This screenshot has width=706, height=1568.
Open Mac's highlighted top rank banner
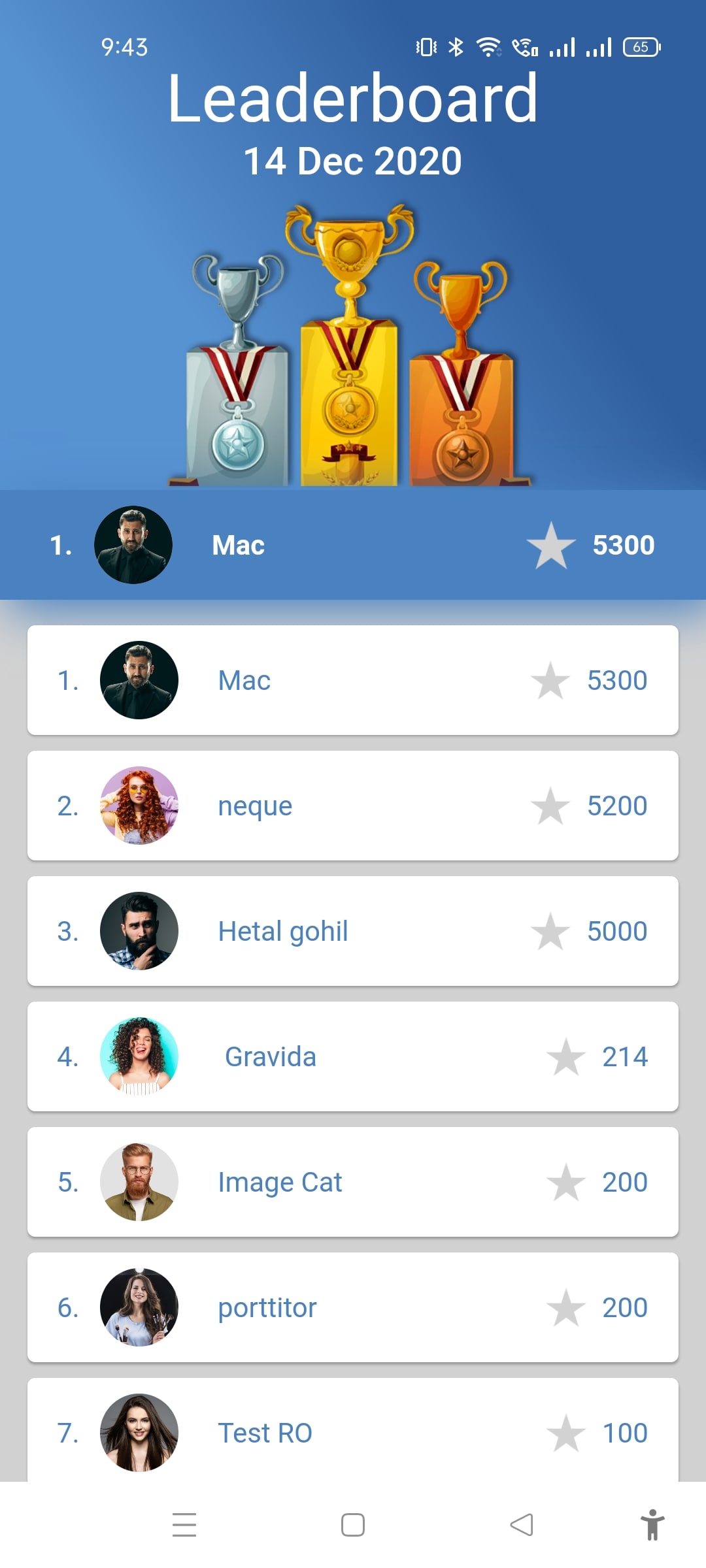353,545
